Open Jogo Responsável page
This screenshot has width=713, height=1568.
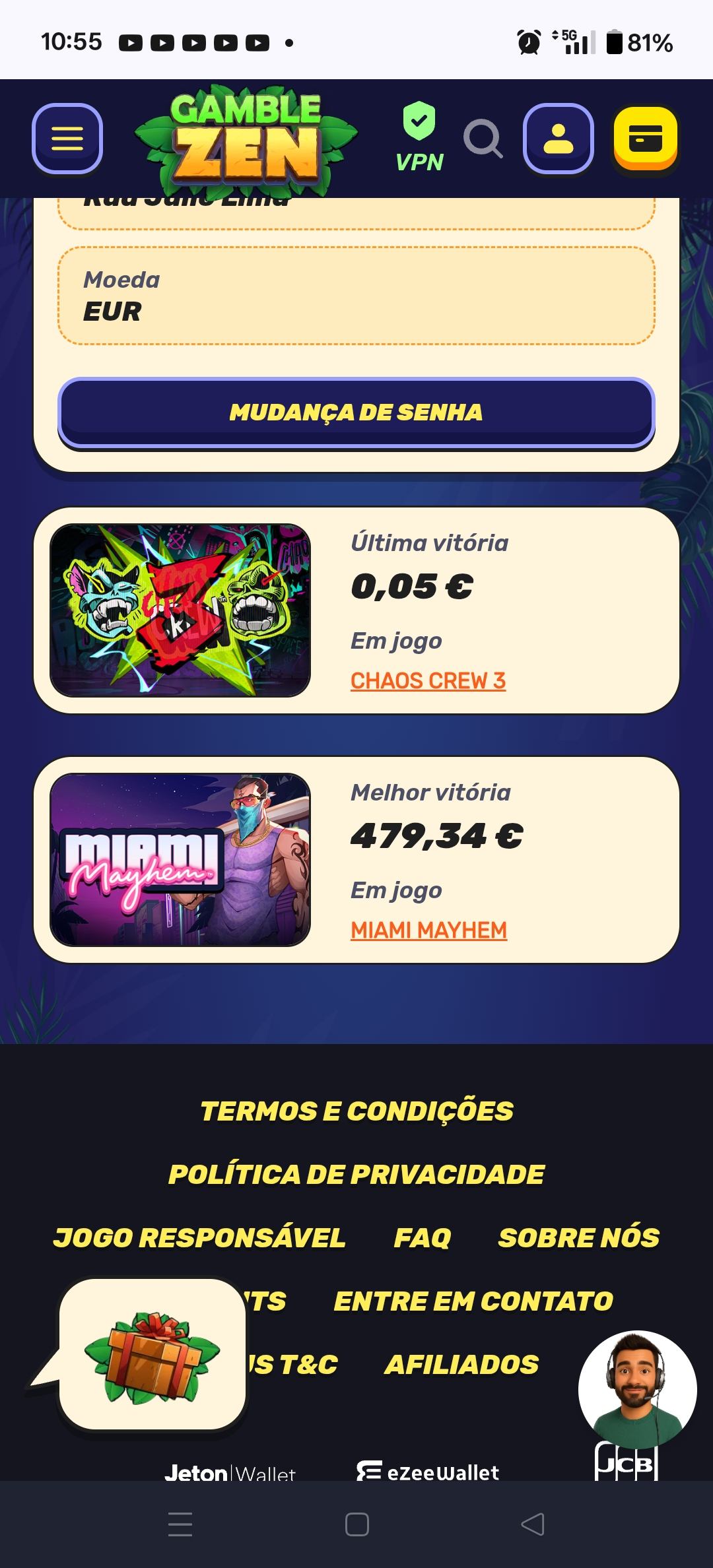[x=199, y=1237]
